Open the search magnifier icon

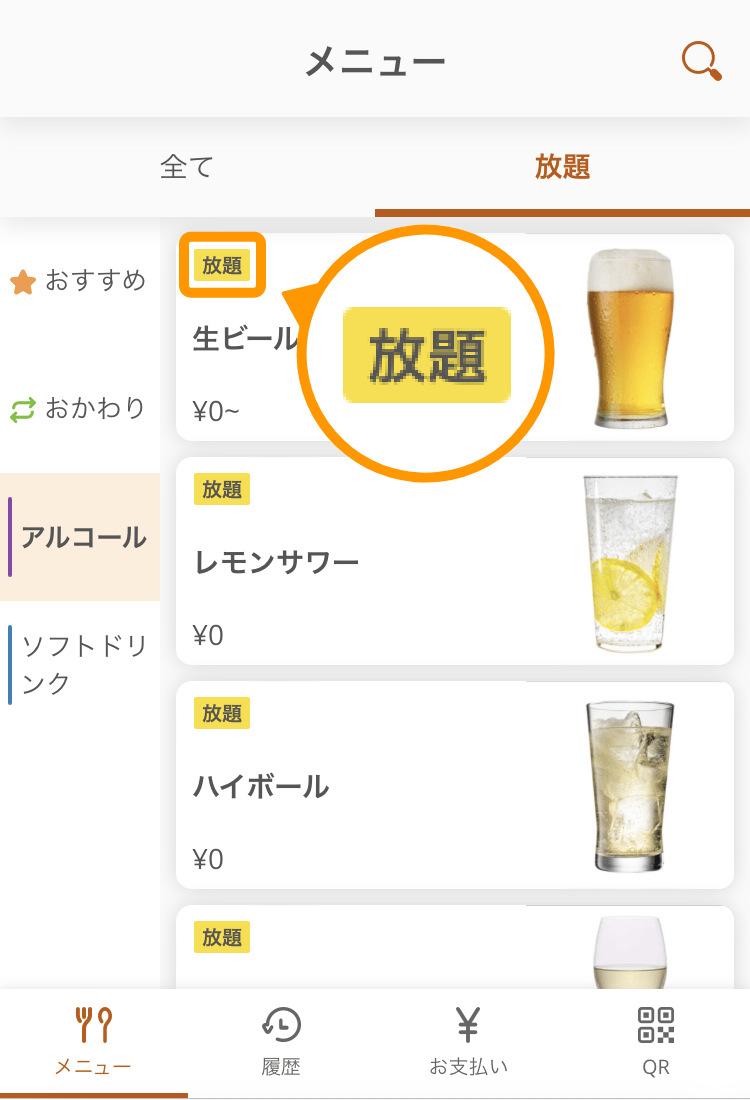tap(701, 61)
